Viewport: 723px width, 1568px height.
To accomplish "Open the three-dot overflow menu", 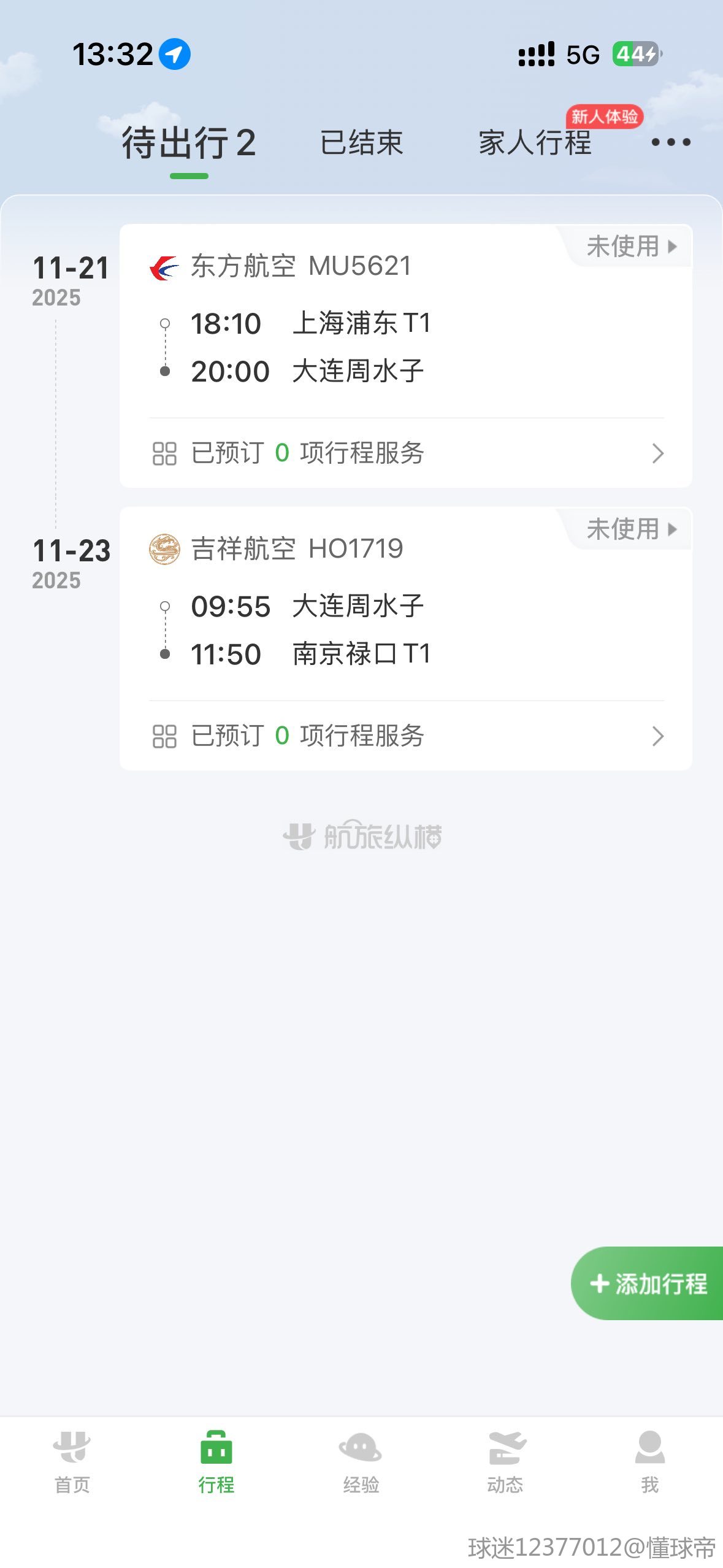I will coord(670,143).
